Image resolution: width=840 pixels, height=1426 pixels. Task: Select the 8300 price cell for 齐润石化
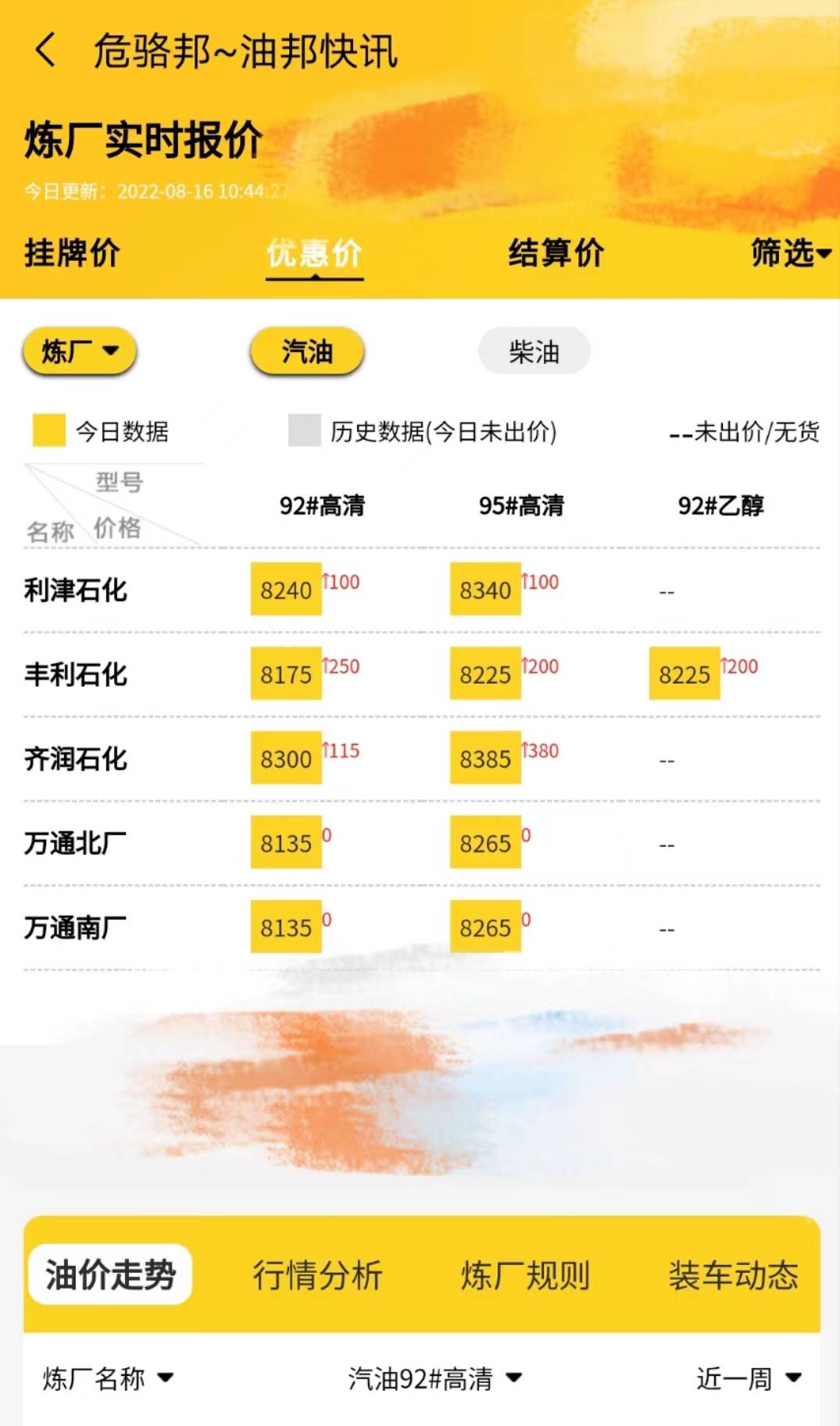(285, 759)
